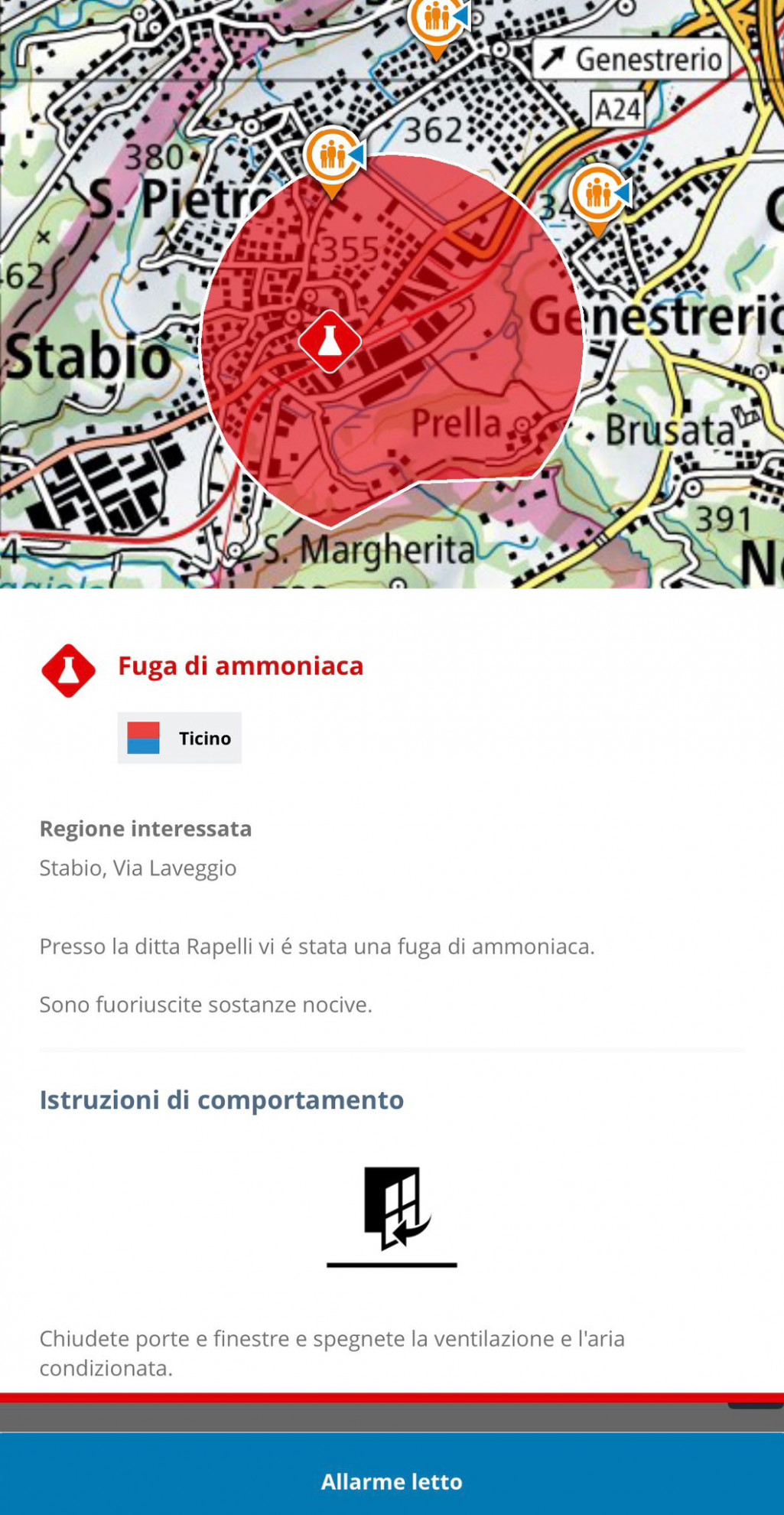Viewport: 784px width, 1515px height.
Task: Select the Ticino canton chip
Action: point(180,738)
